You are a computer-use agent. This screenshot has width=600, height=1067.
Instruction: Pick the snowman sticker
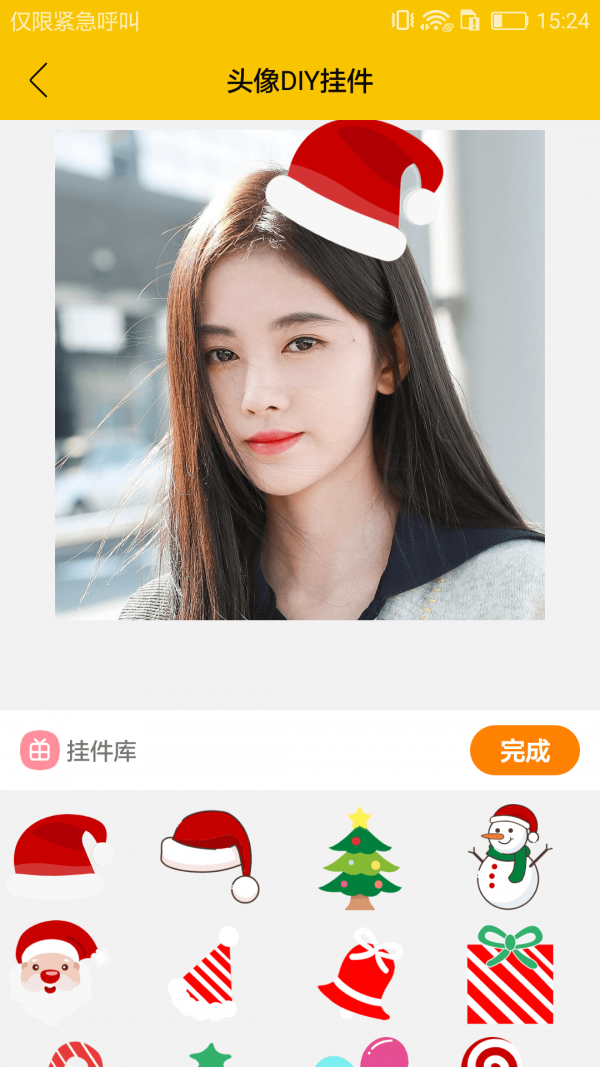(x=510, y=856)
